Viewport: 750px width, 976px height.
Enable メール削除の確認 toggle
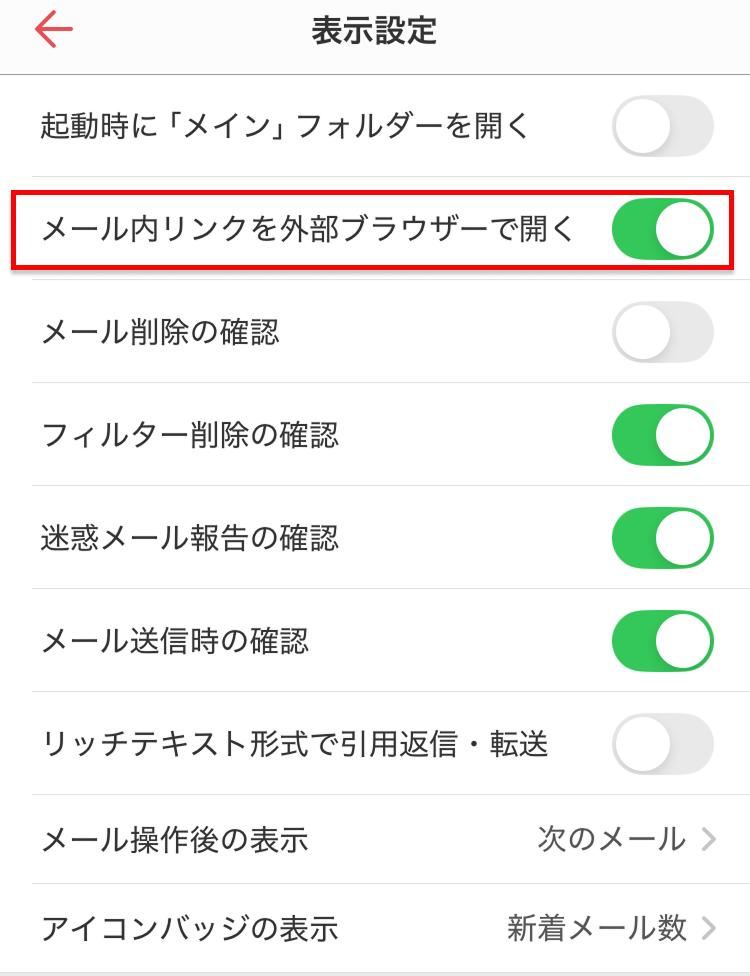(662, 332)
